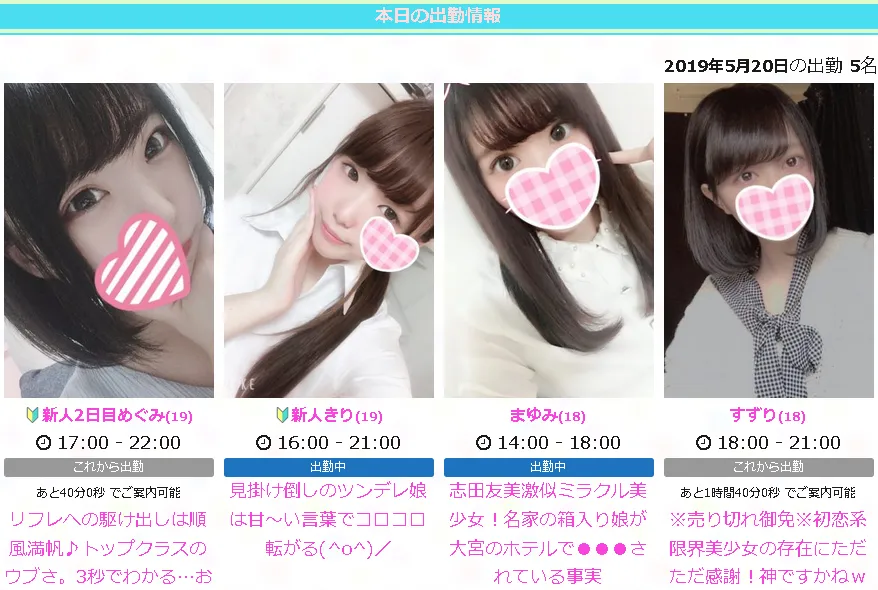Tap the まゆみ(18) name link
This screenshot has height=590, width=878.
tap(548, 415)
